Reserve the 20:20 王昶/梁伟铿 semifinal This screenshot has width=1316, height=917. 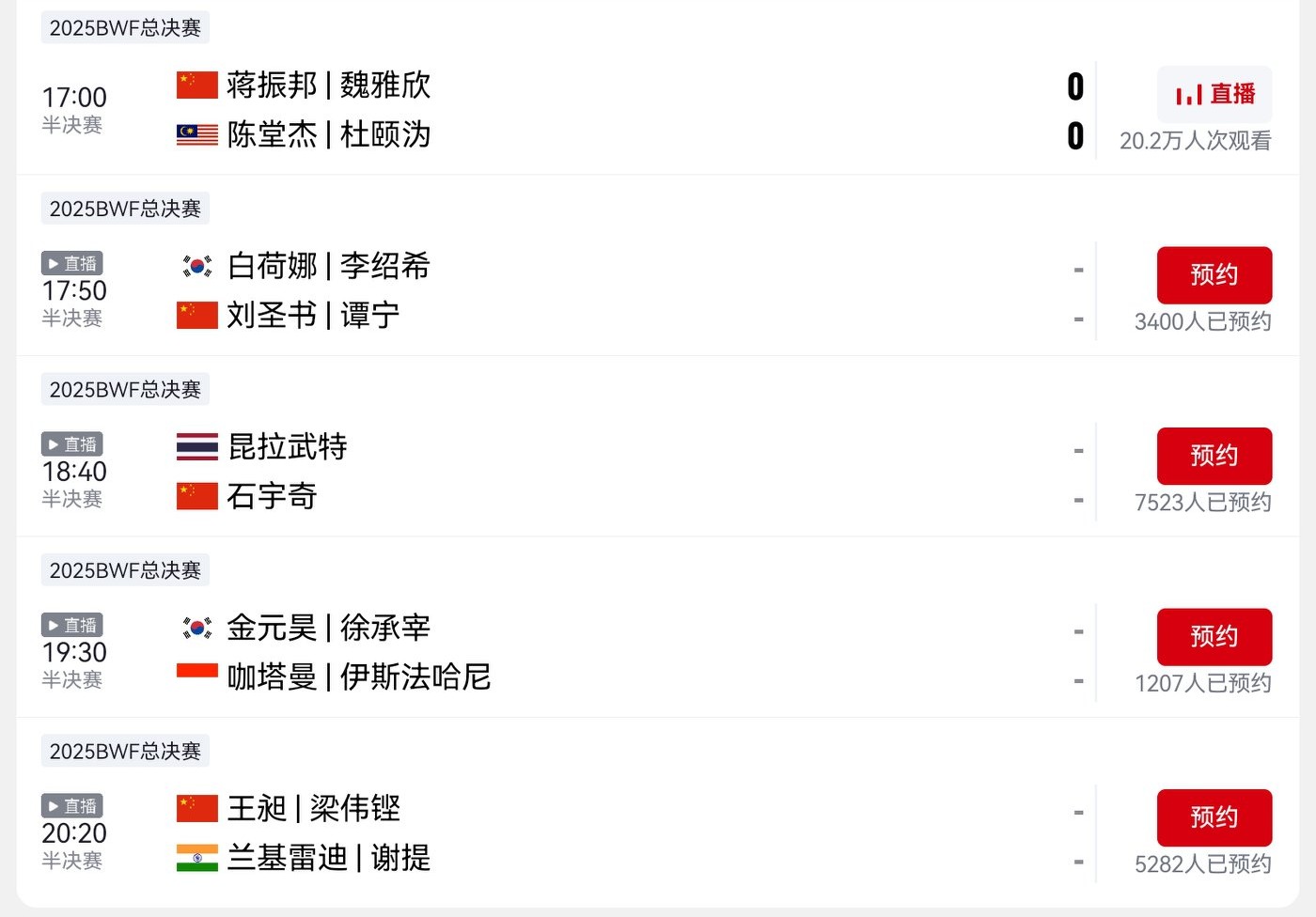point(1214,817)
